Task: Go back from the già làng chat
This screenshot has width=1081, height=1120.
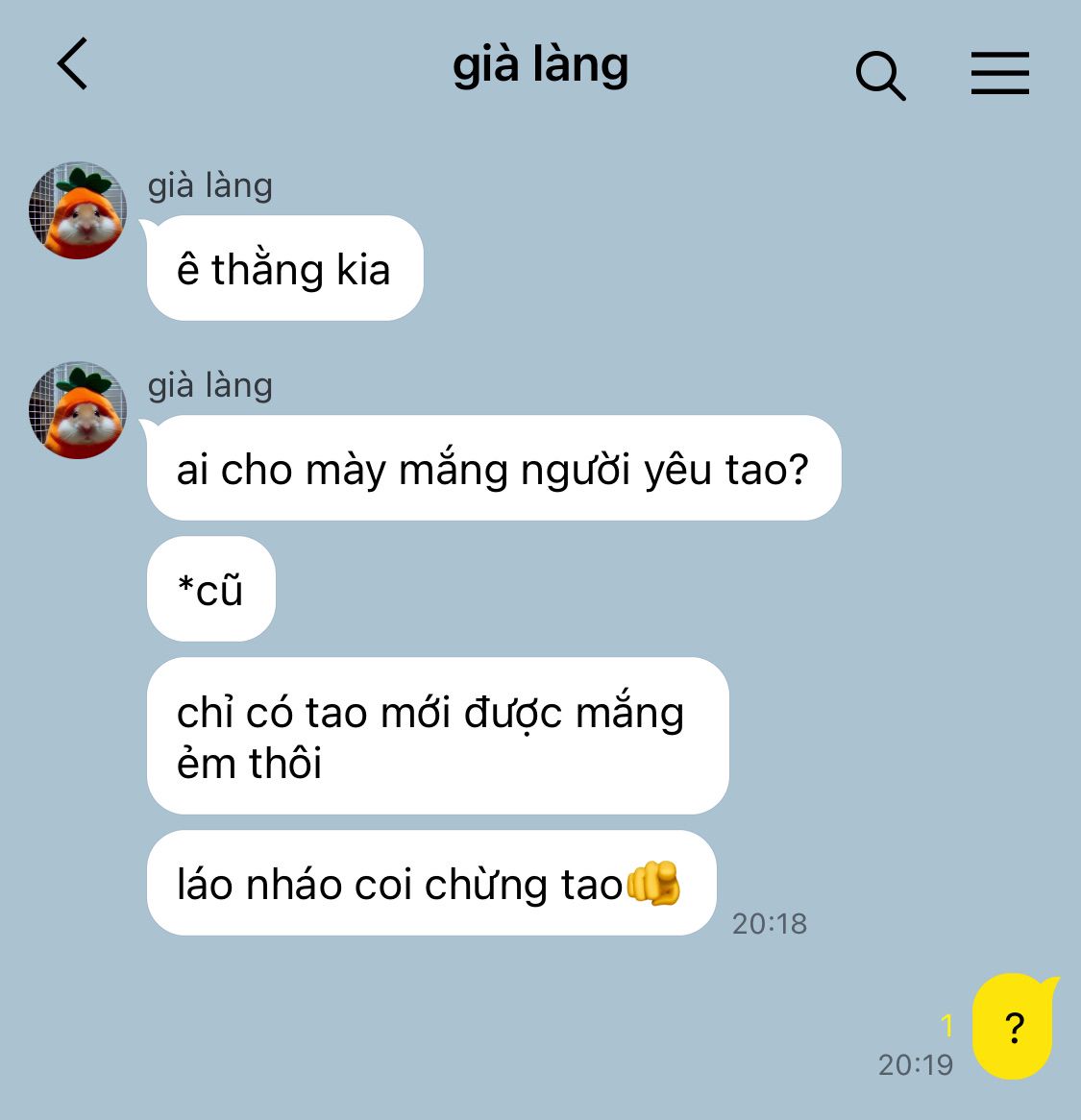Action: pyautogui.click(x=73, y=64)
